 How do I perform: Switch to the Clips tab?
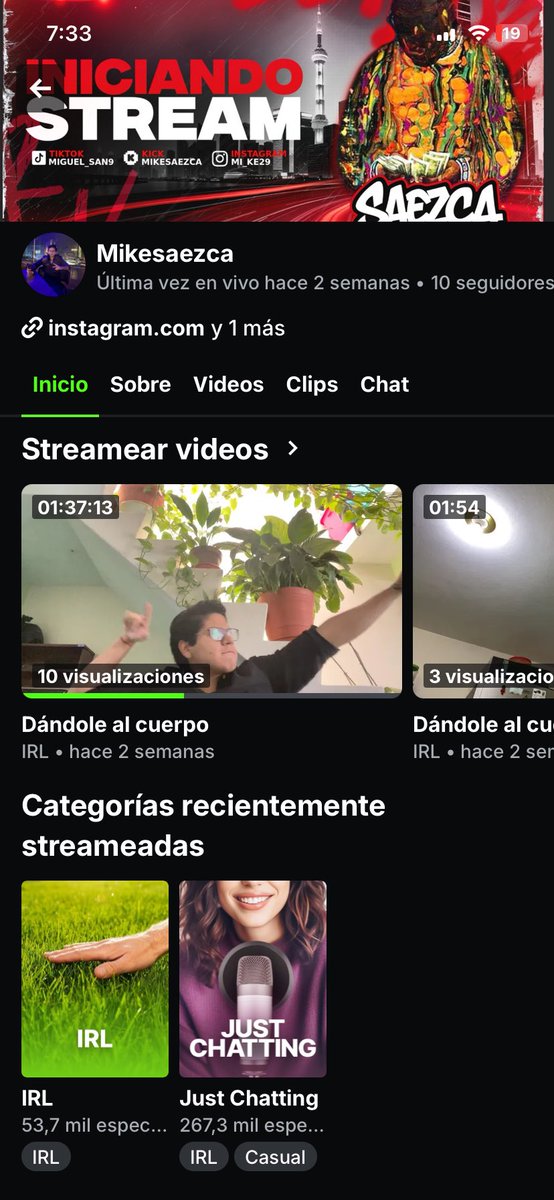[312, 384]
